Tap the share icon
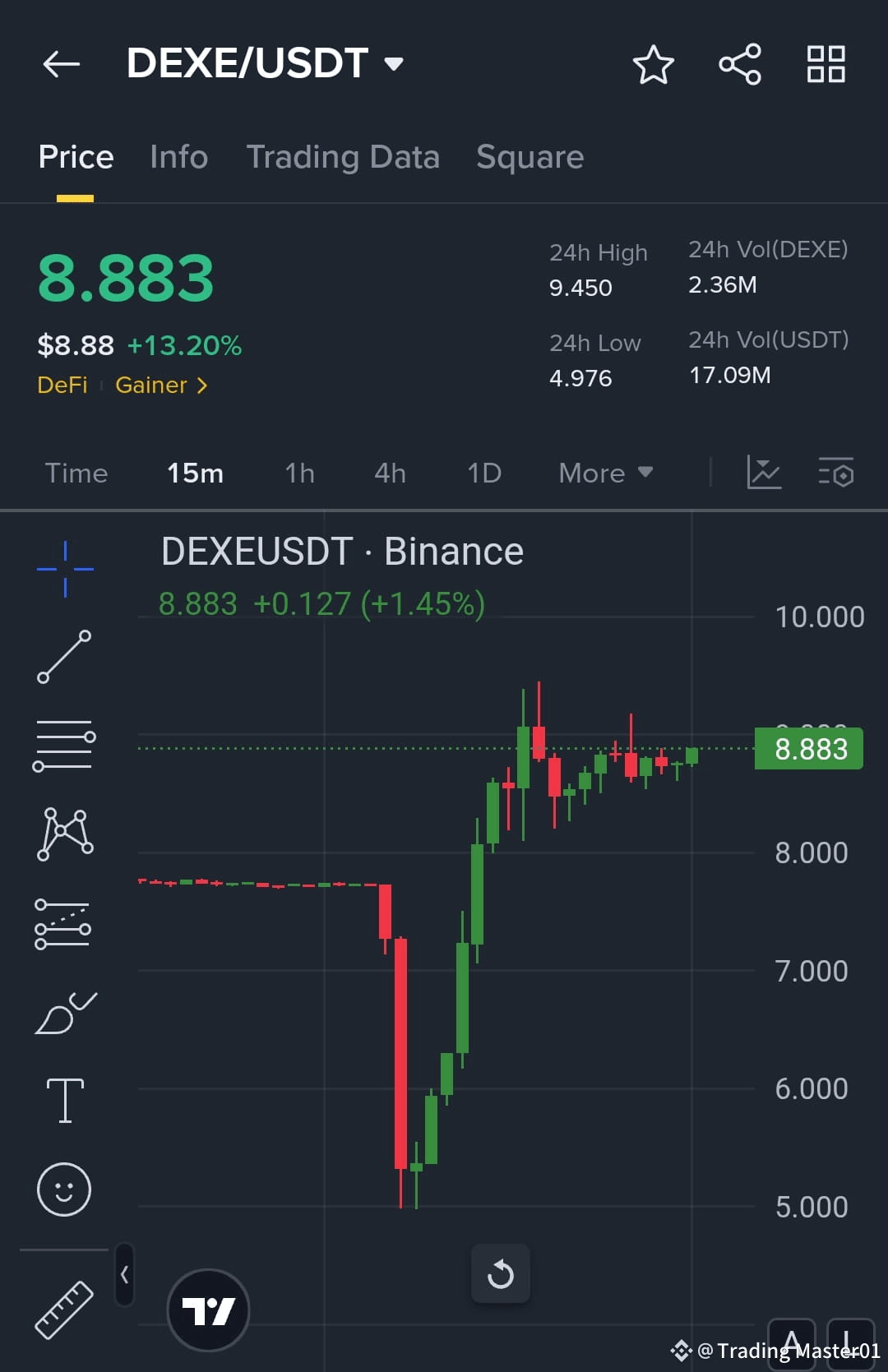This screenshot has height=1372, width=888. tap(738, 64)
